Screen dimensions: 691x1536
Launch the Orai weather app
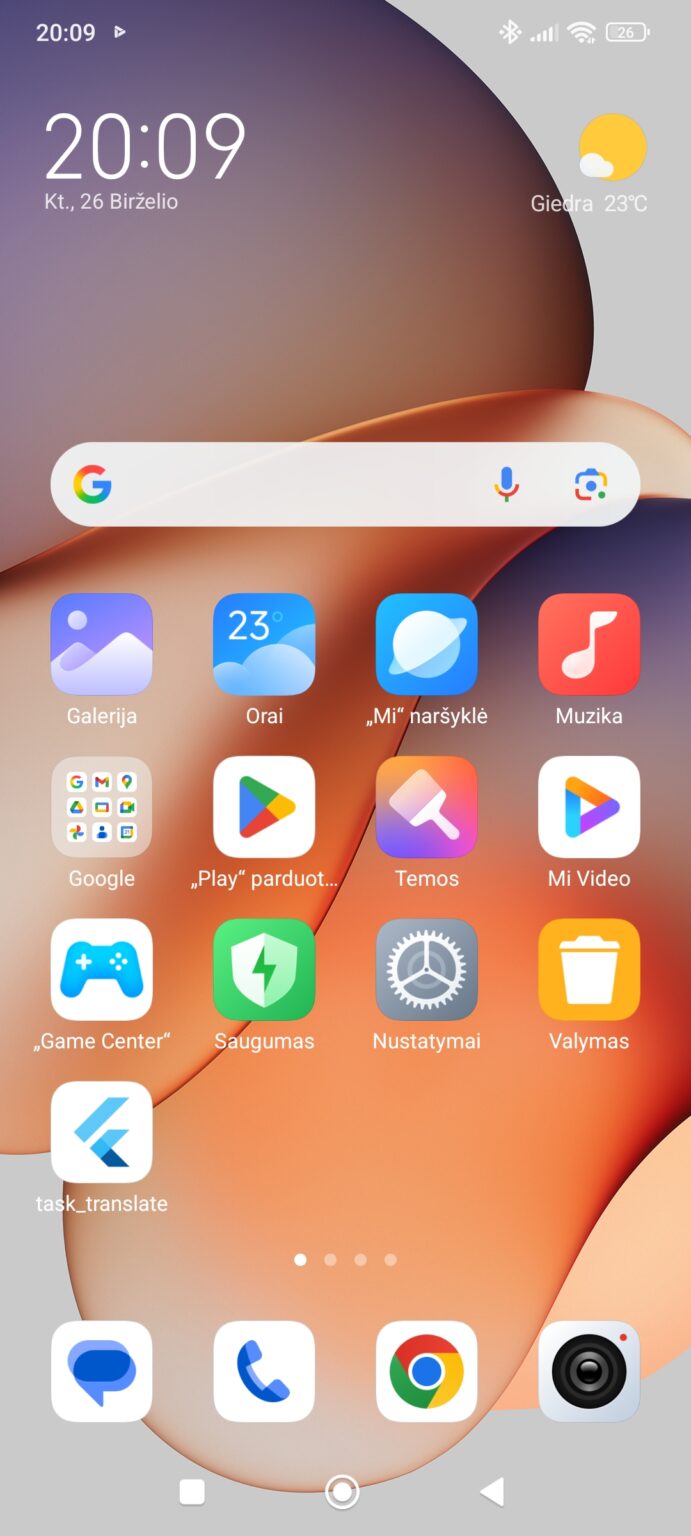tap(264, 644)
